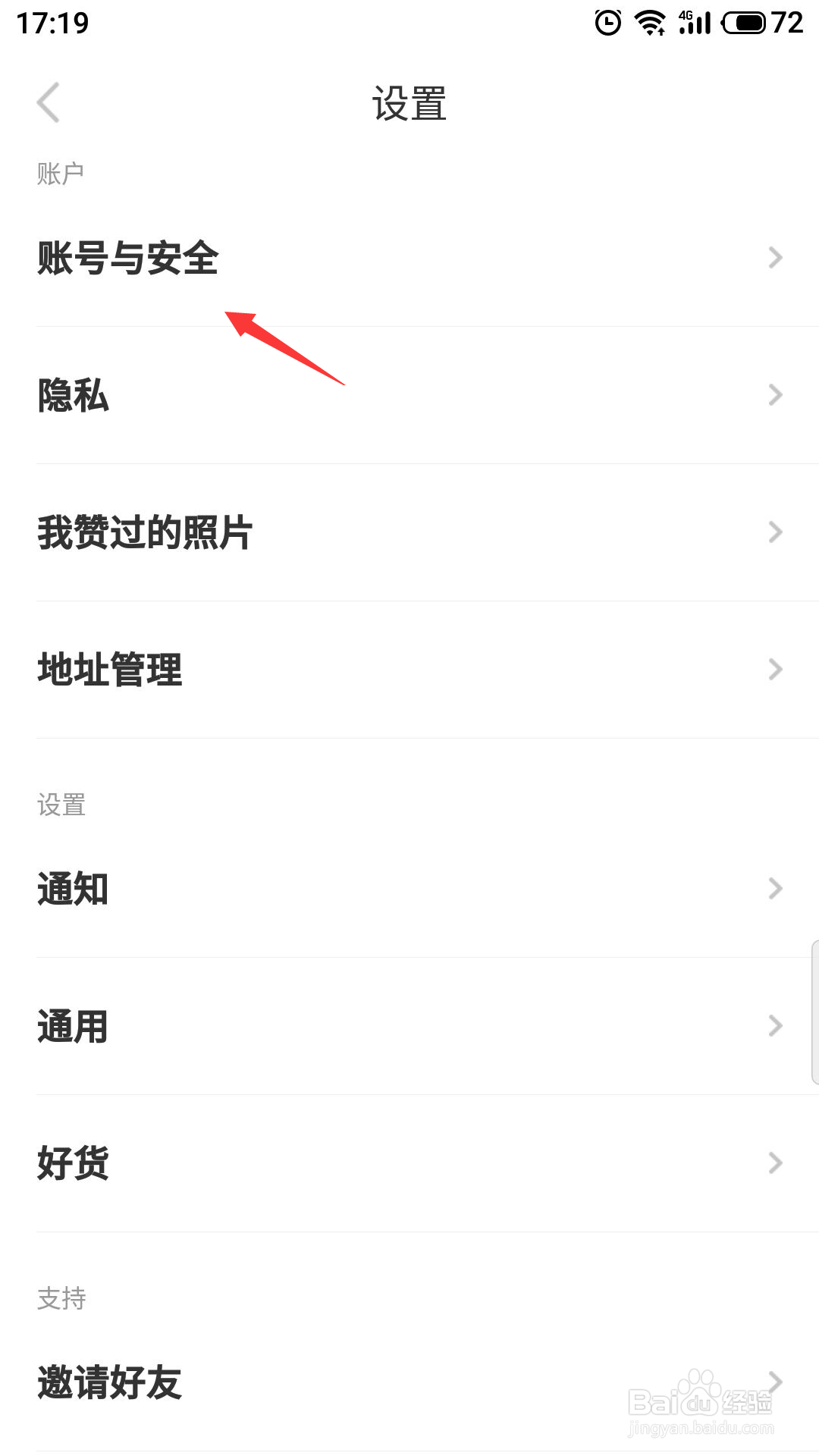Click the 支持 section label
The image size is (819, 1456).
pyautogui.click(x=61, y=1298)
